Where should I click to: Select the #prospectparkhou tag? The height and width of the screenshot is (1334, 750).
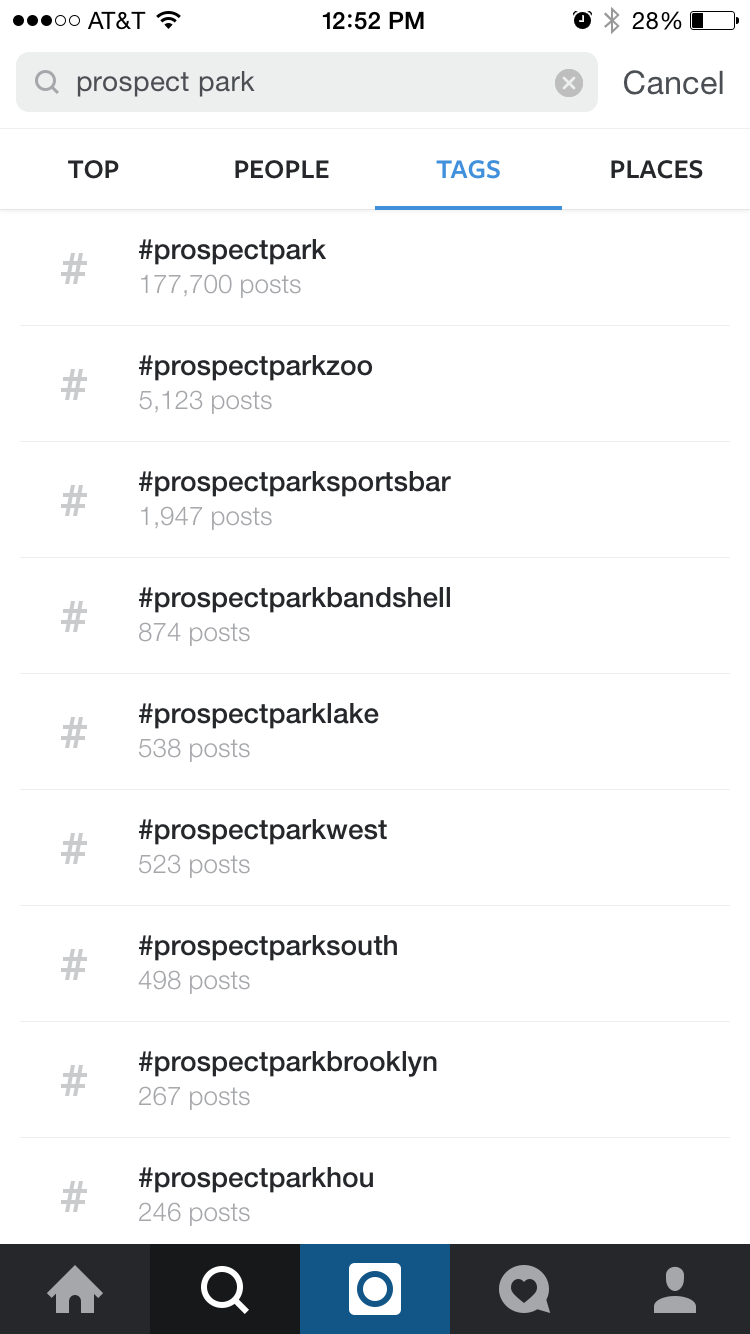[375, 1192]
